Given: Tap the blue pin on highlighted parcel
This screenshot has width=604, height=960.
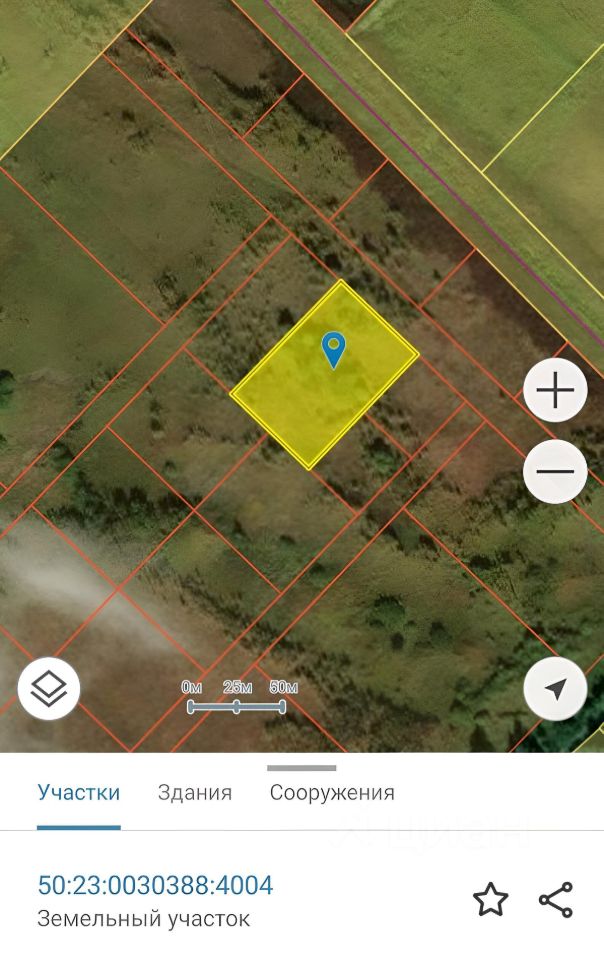Looking at the screenshot, I should [333, 349].
